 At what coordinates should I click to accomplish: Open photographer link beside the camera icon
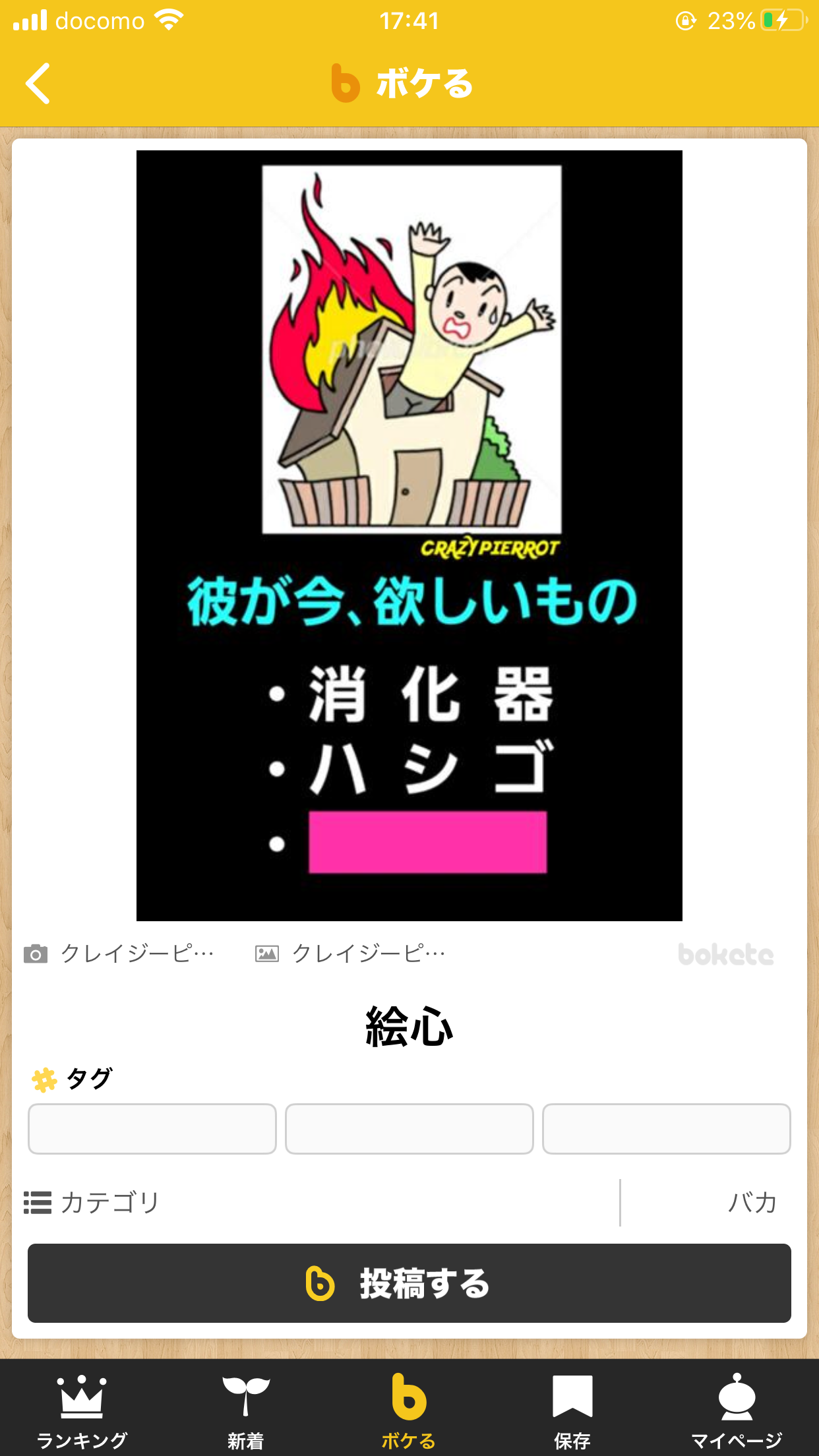pyautogui.click(x=119, y=954)
